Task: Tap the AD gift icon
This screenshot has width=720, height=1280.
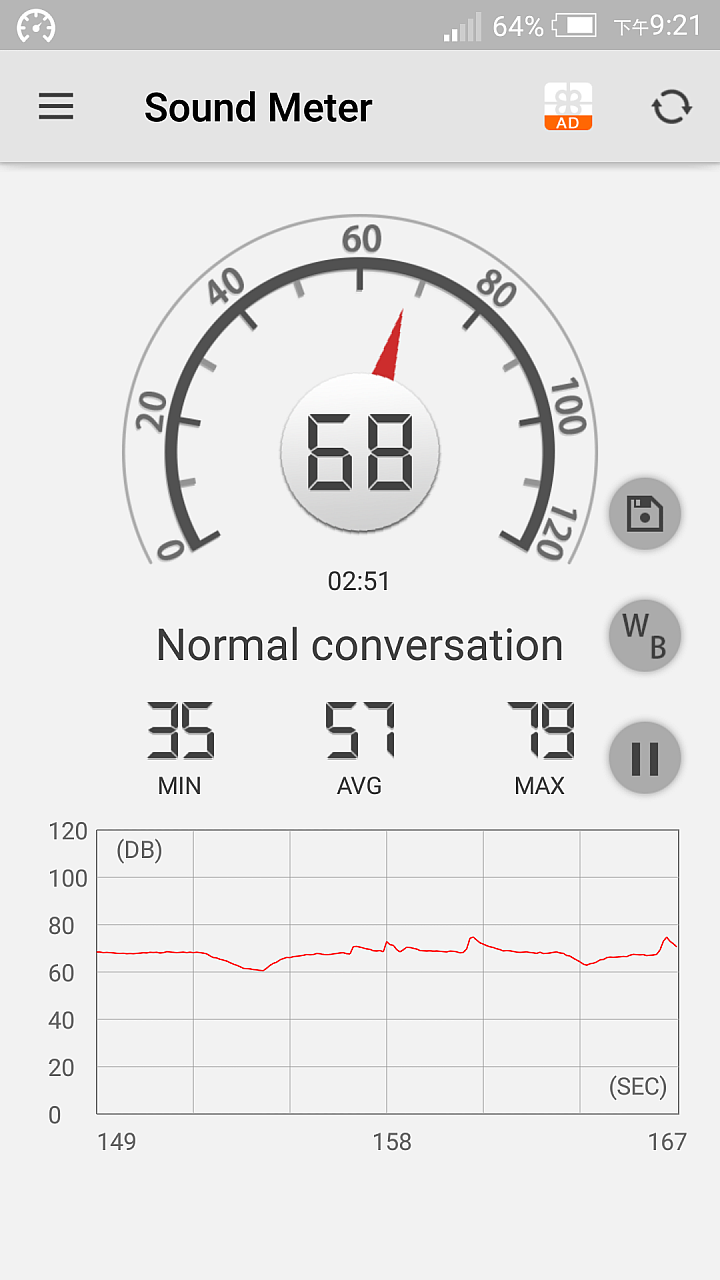Action: pos(568,106)
